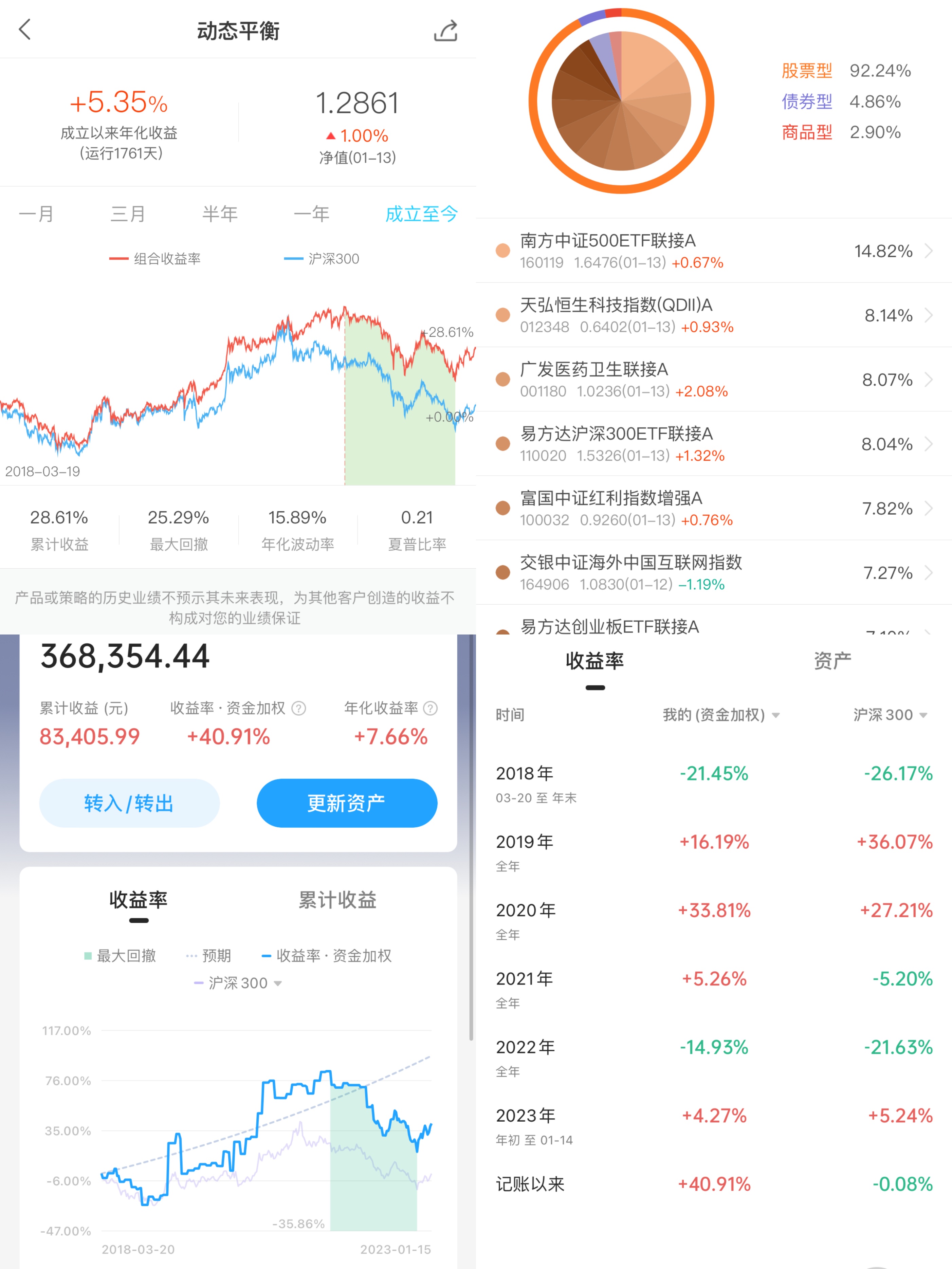Switch to the 资产 tab
This screenshot has width=952, height=1269.
[832, 661]
